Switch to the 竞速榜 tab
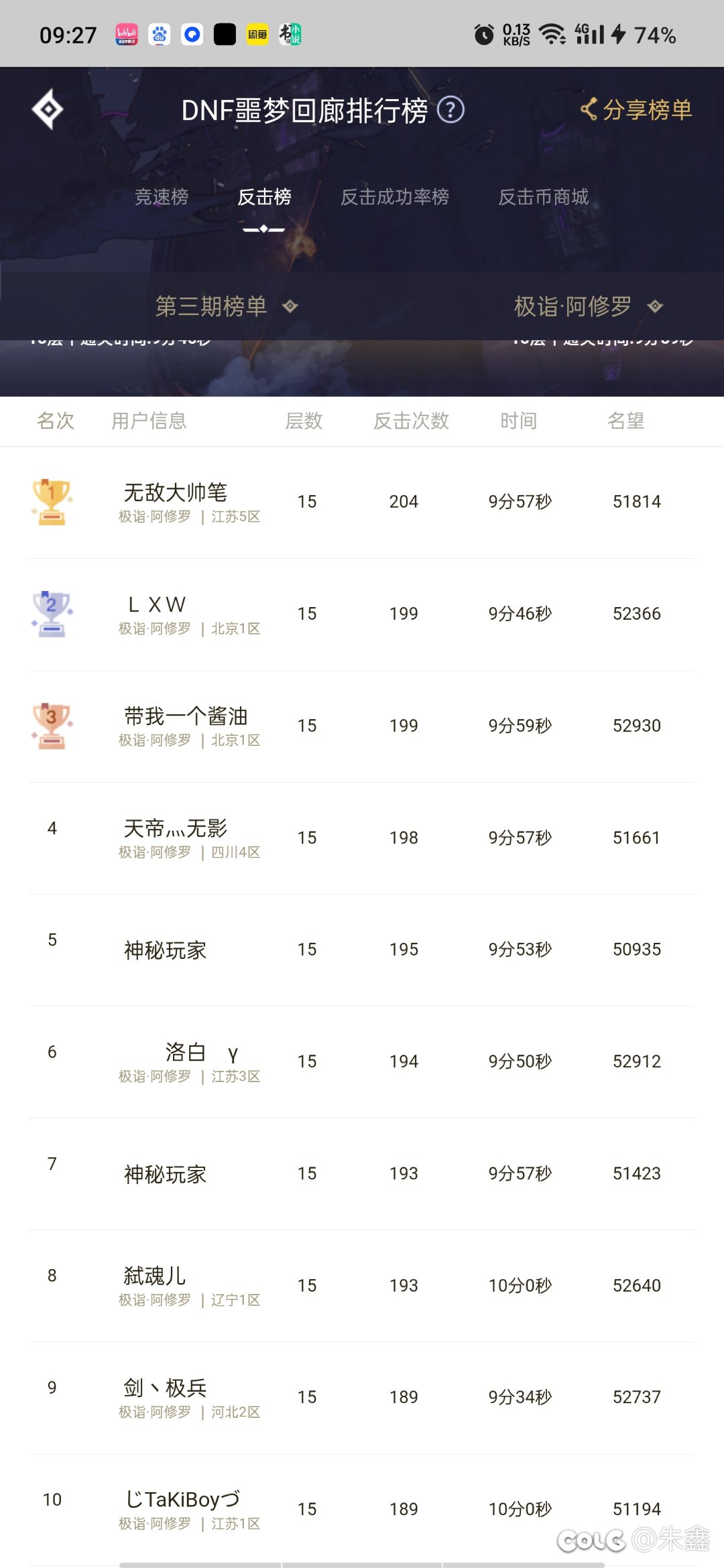 pos(162,197)
